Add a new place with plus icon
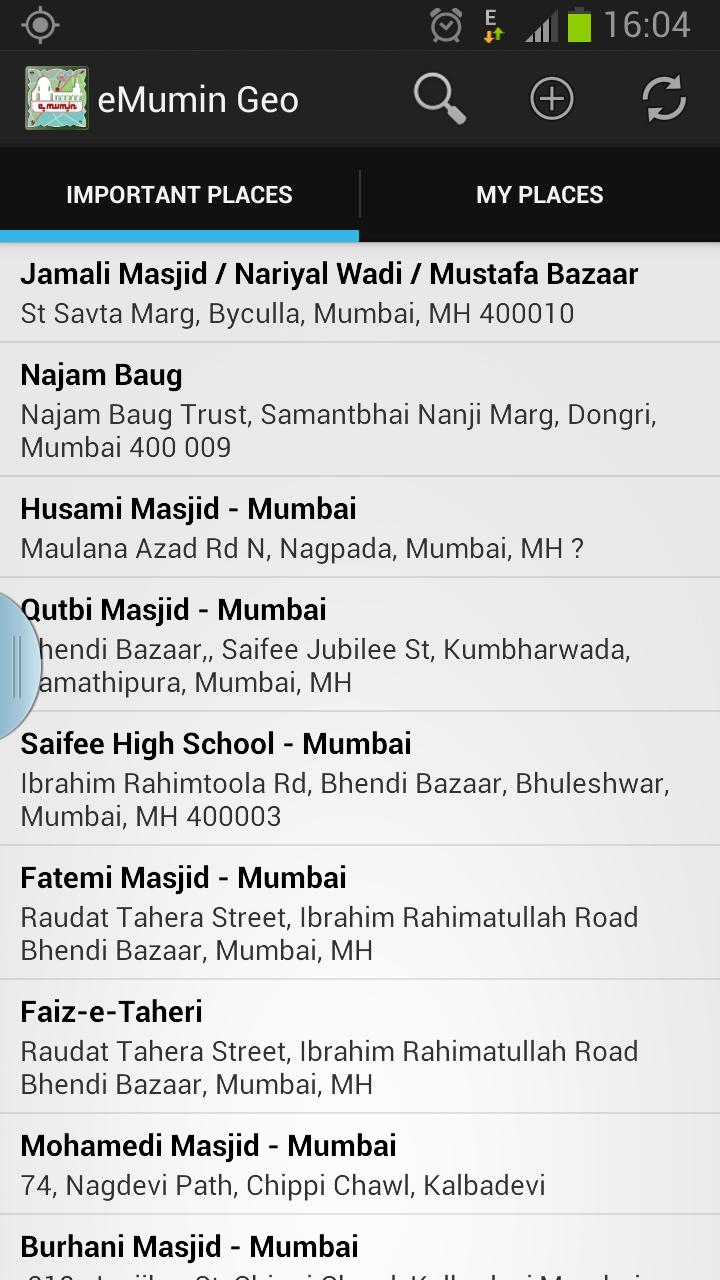Screen dimensions: 720x1280 (551, 99)
